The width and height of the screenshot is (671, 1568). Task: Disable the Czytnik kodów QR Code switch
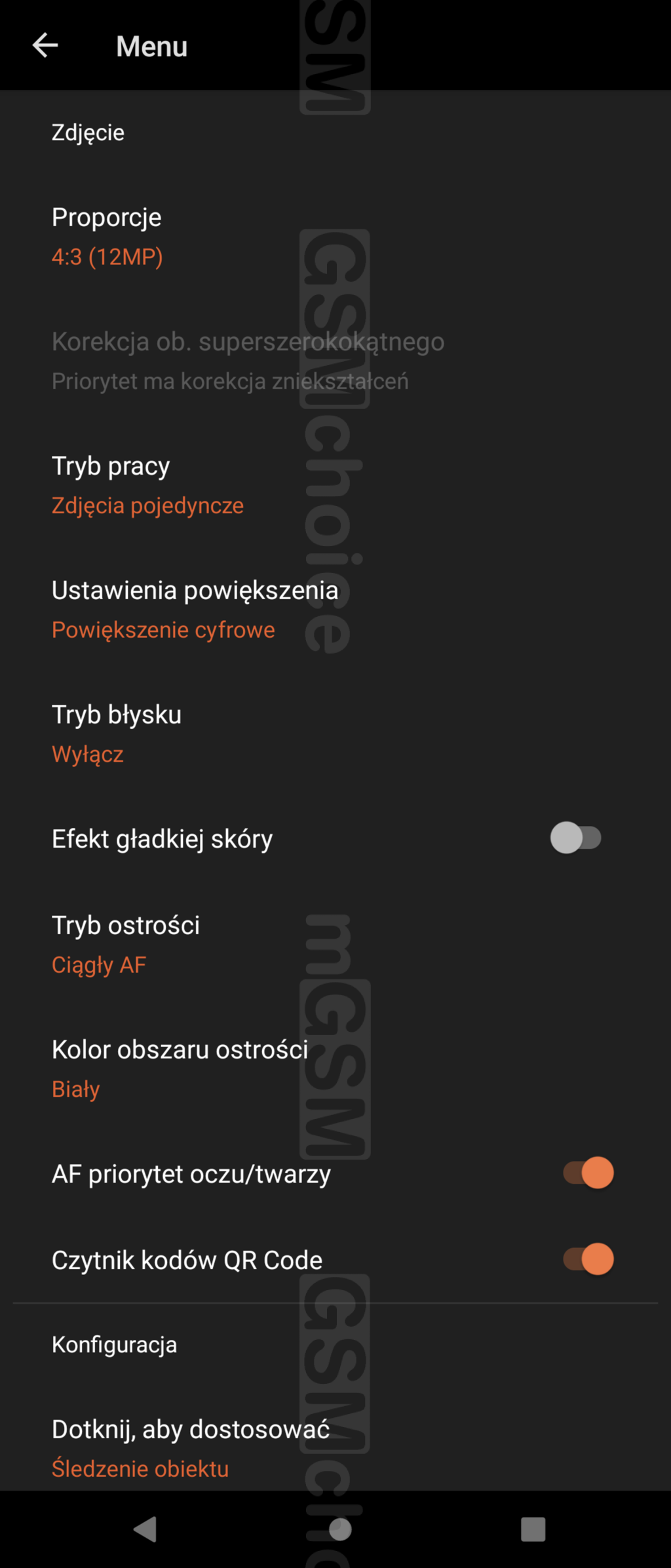(588, 1260)
